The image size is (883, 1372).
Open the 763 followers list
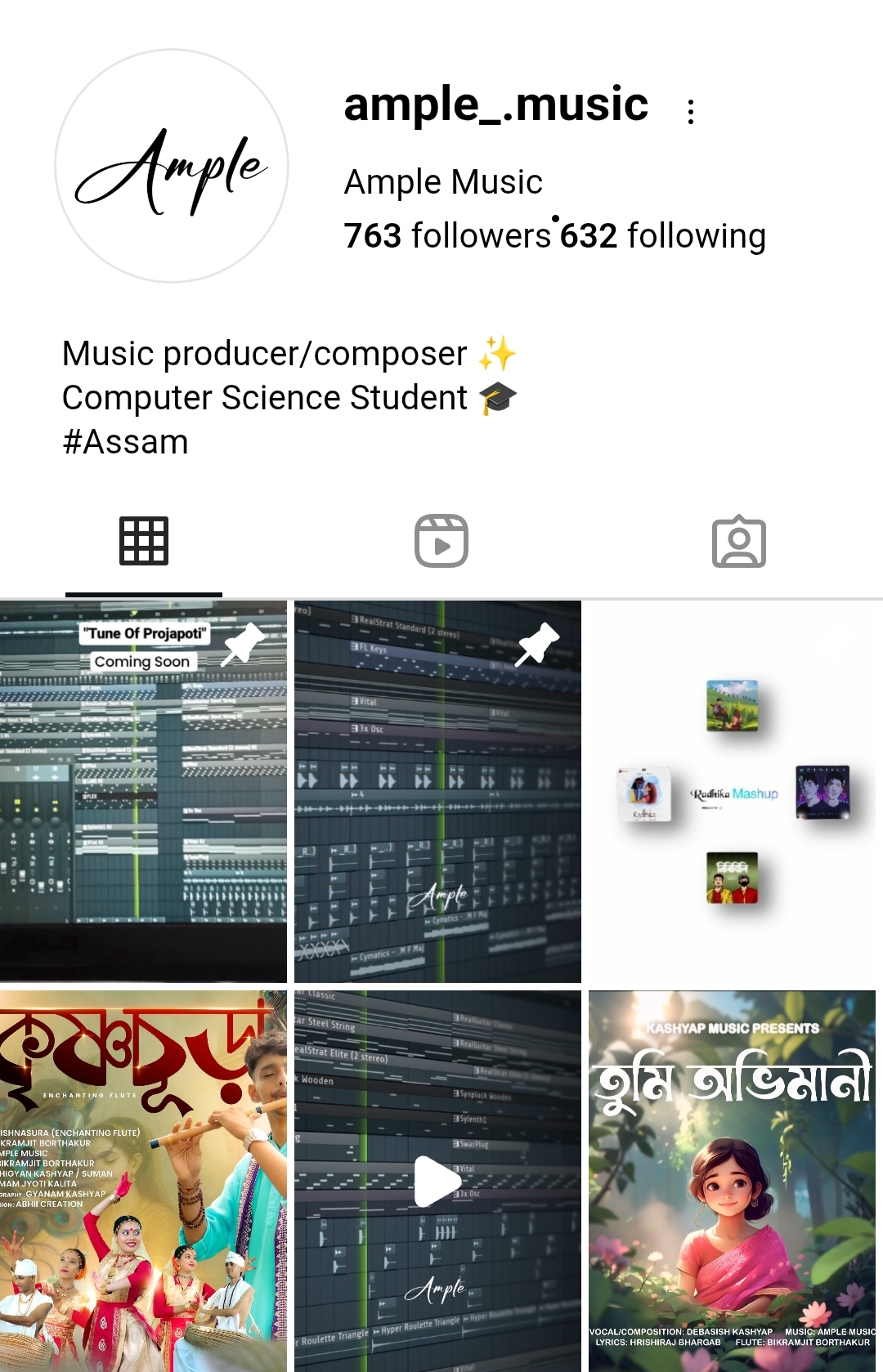(x=447, y=235)
